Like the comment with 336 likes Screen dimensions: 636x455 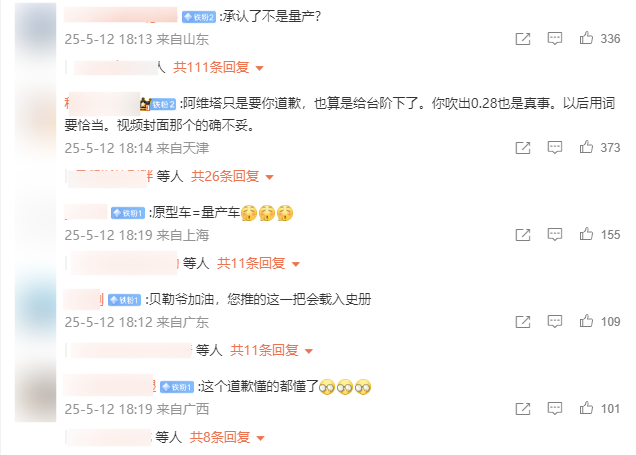click(587, 39)
